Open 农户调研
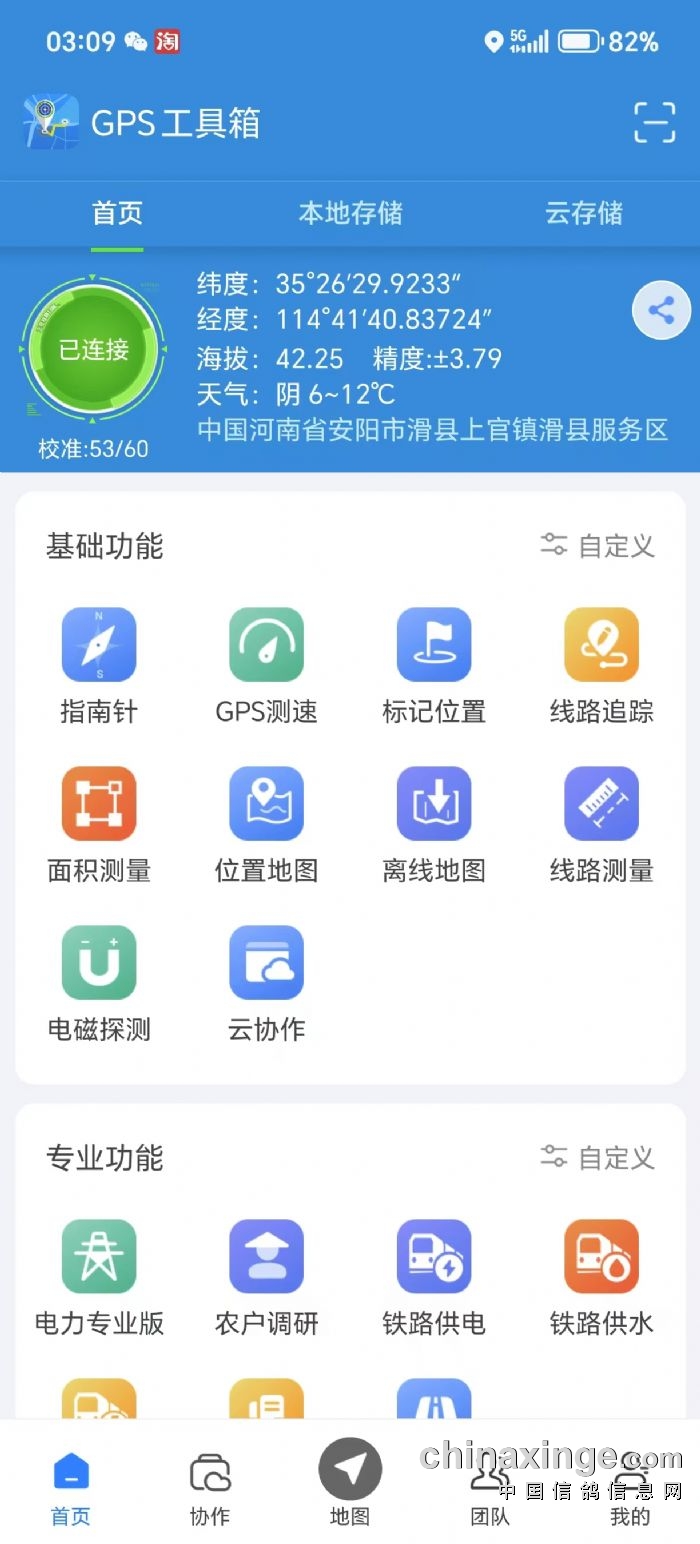The height and width of the screenshot is (1544, 700). tap(266, 1278)
